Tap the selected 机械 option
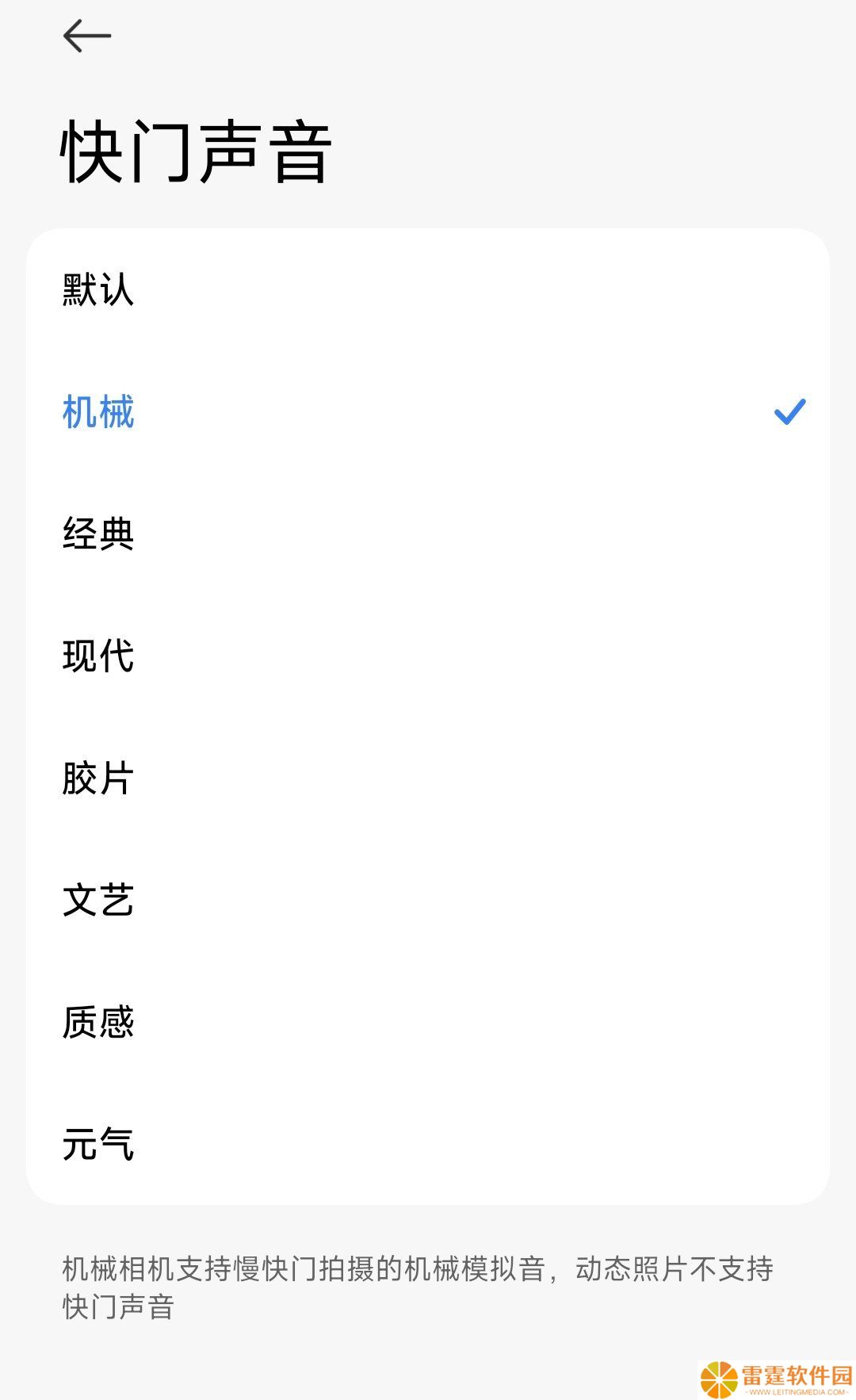The height and width of the screenshot is (1400, 856). 428,411
